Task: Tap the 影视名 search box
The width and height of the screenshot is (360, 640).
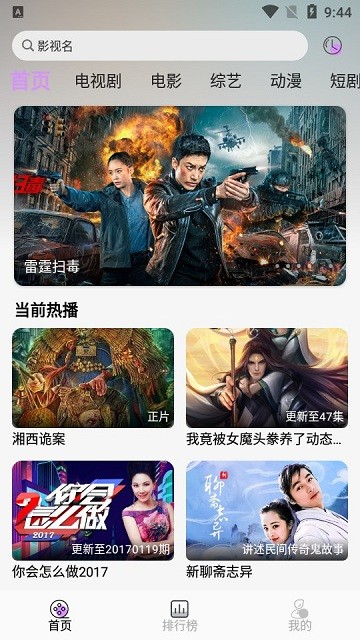Action: point(160,46)
